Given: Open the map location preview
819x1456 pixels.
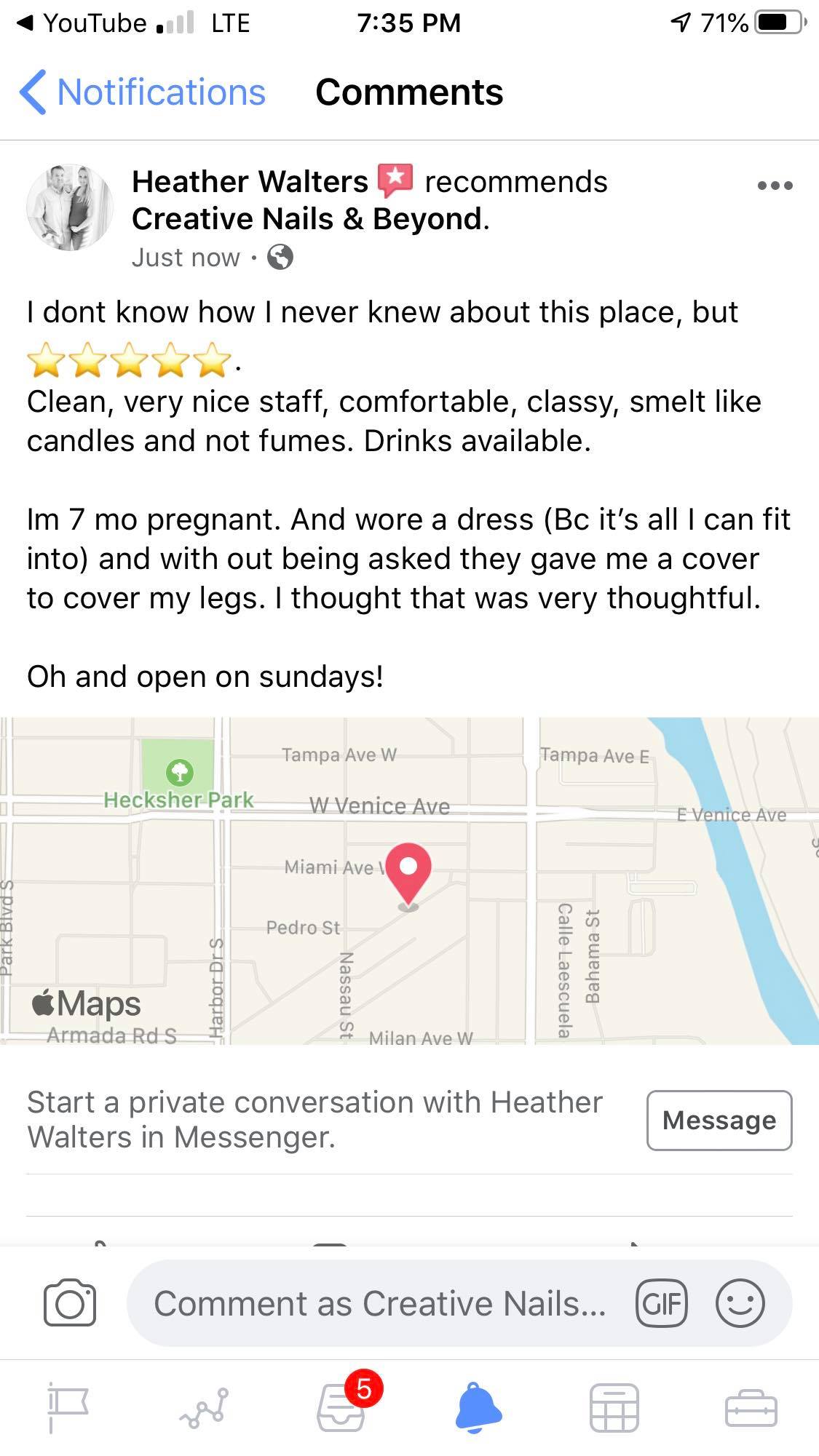Looking at the screenshot, I should click(x=409, y=880).
